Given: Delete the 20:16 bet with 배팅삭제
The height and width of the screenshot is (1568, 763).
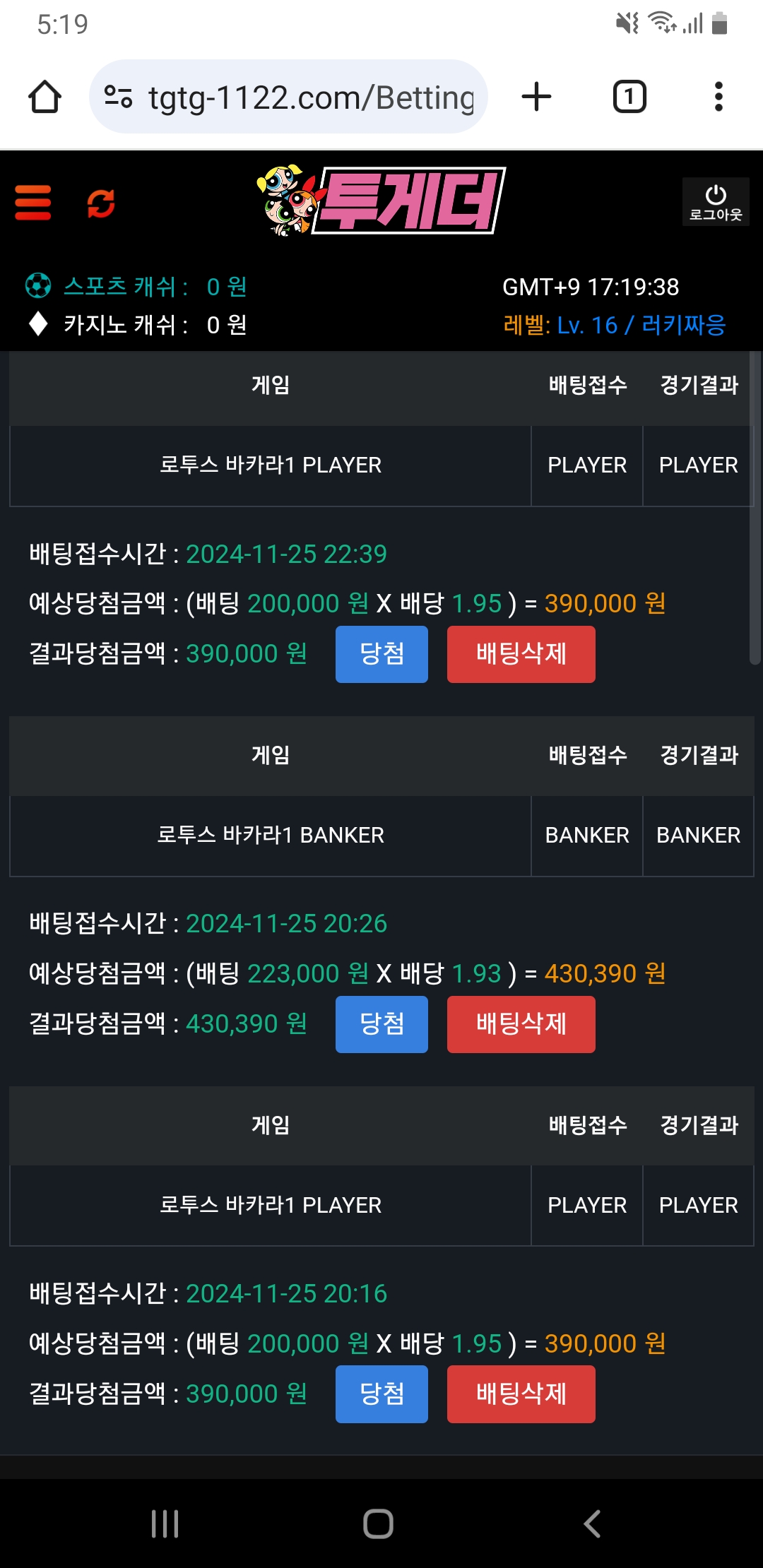Looking at the screenshot, I should pyautogui.click(x=521, y=1394).
